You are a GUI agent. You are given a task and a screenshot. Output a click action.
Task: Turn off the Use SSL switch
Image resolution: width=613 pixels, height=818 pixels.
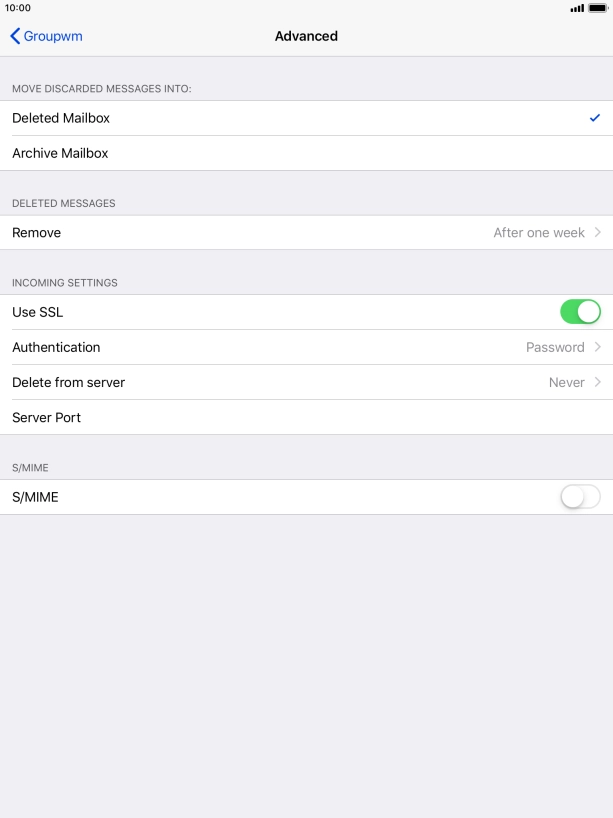tap(580, 312)
